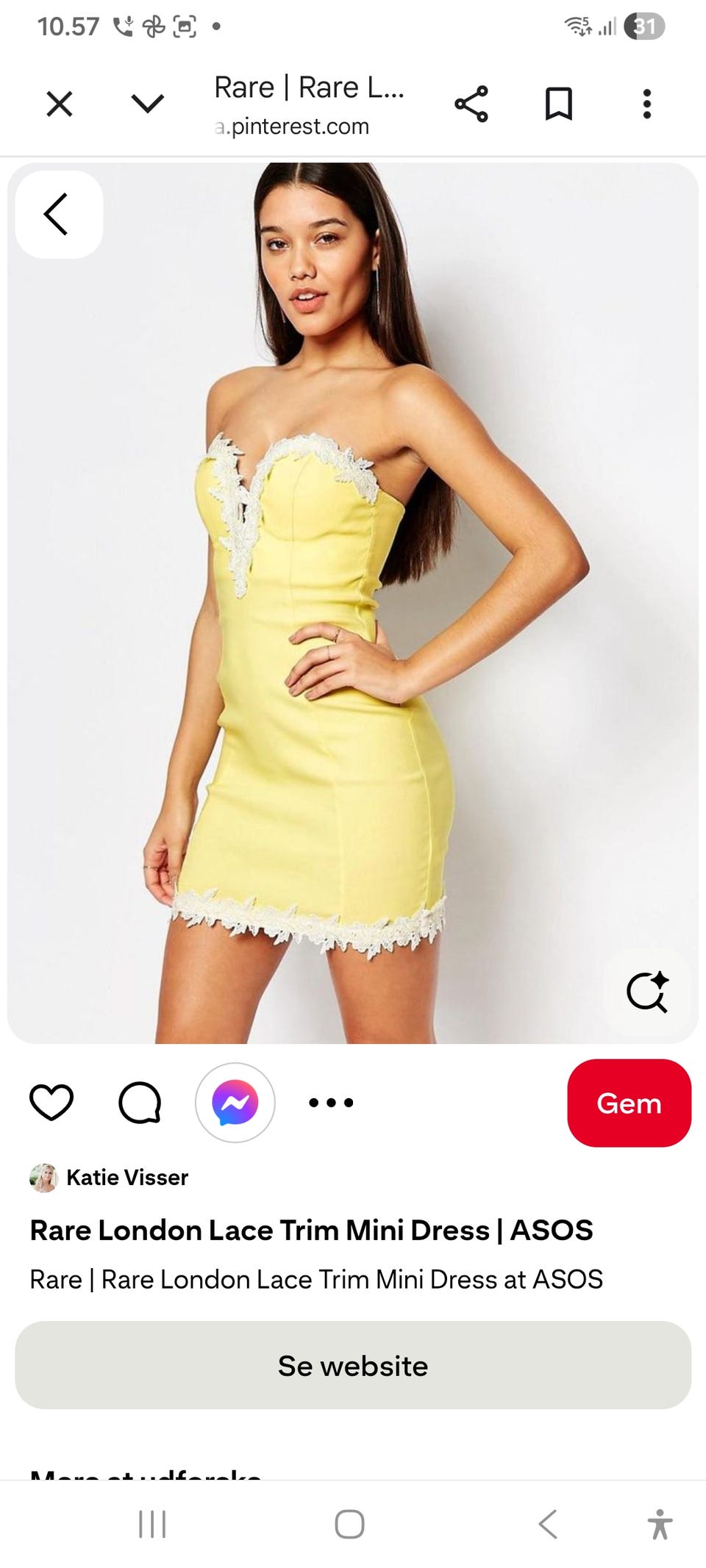The image size is (706, 1568).
Task: Go to the system home screen
Action: 349,1524
